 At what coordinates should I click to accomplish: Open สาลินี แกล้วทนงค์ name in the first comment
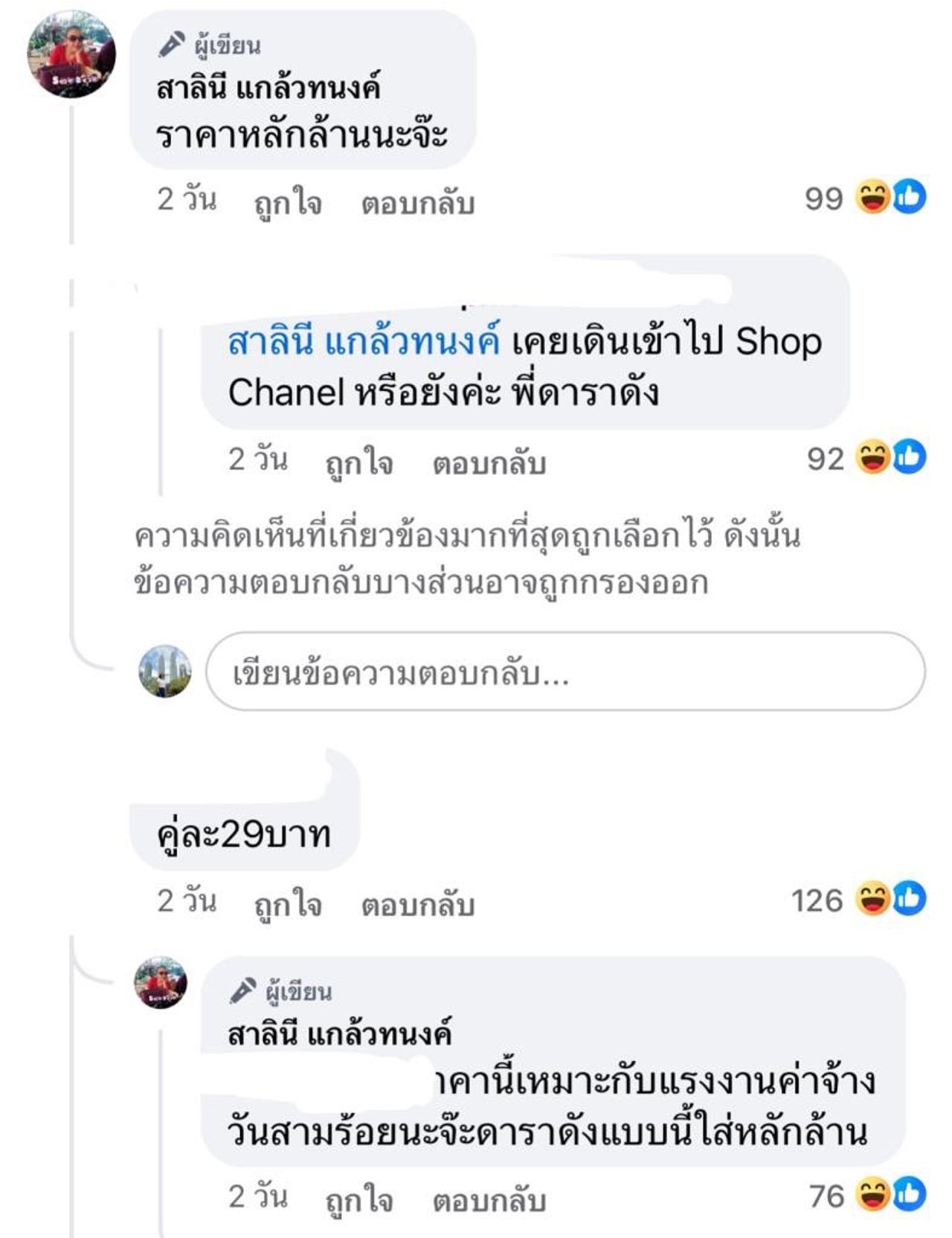[x=268, y=89]
